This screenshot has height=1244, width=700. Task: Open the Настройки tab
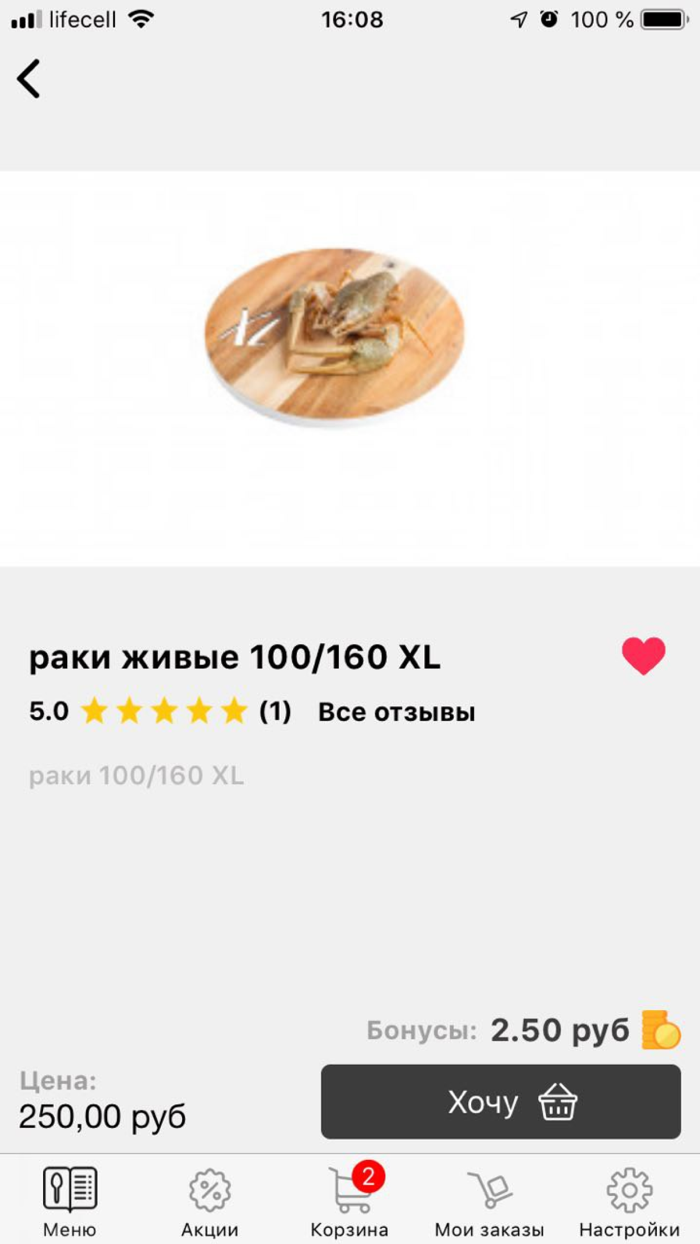coord(629,1203)
